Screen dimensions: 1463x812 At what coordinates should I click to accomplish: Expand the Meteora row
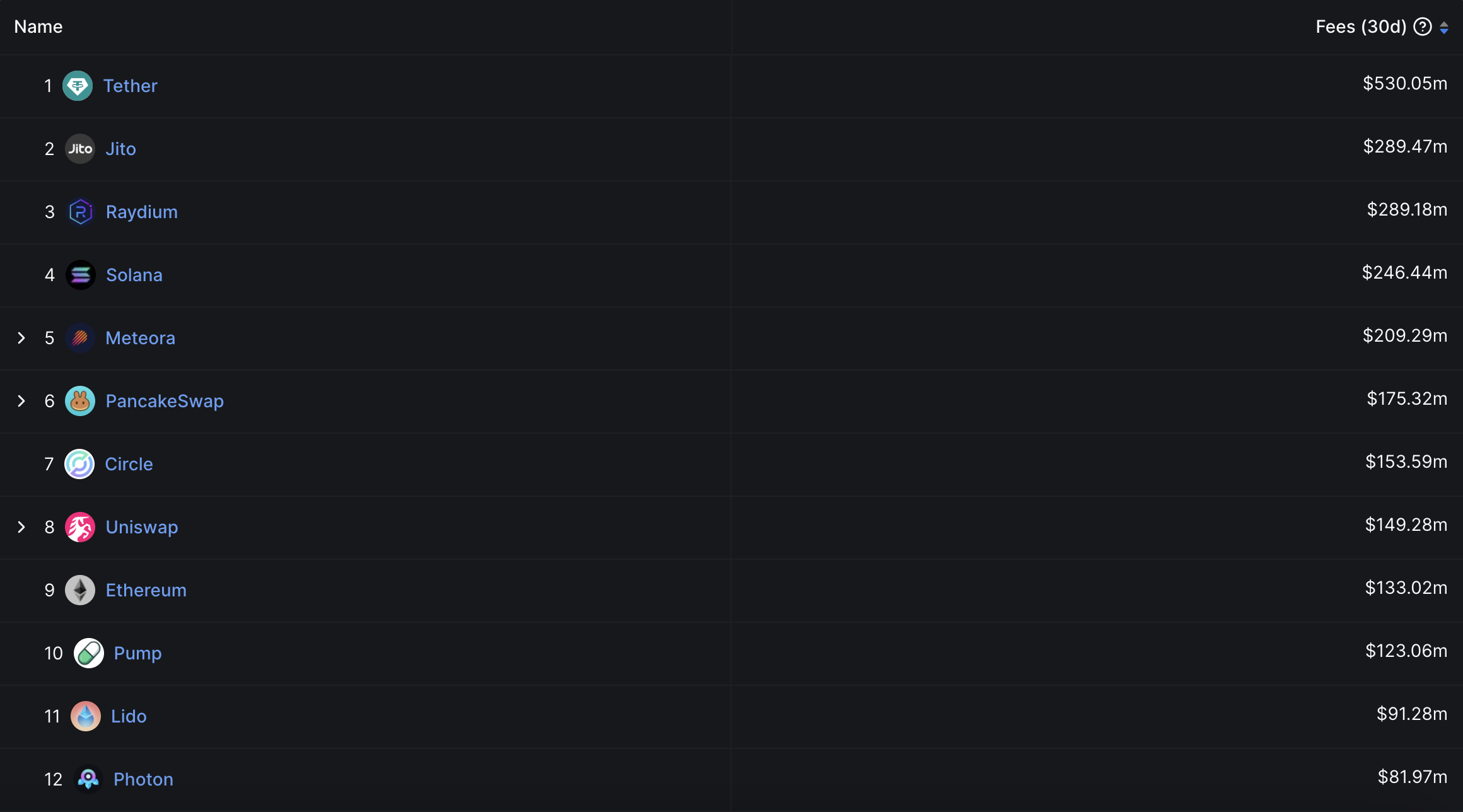pos(21,338)
